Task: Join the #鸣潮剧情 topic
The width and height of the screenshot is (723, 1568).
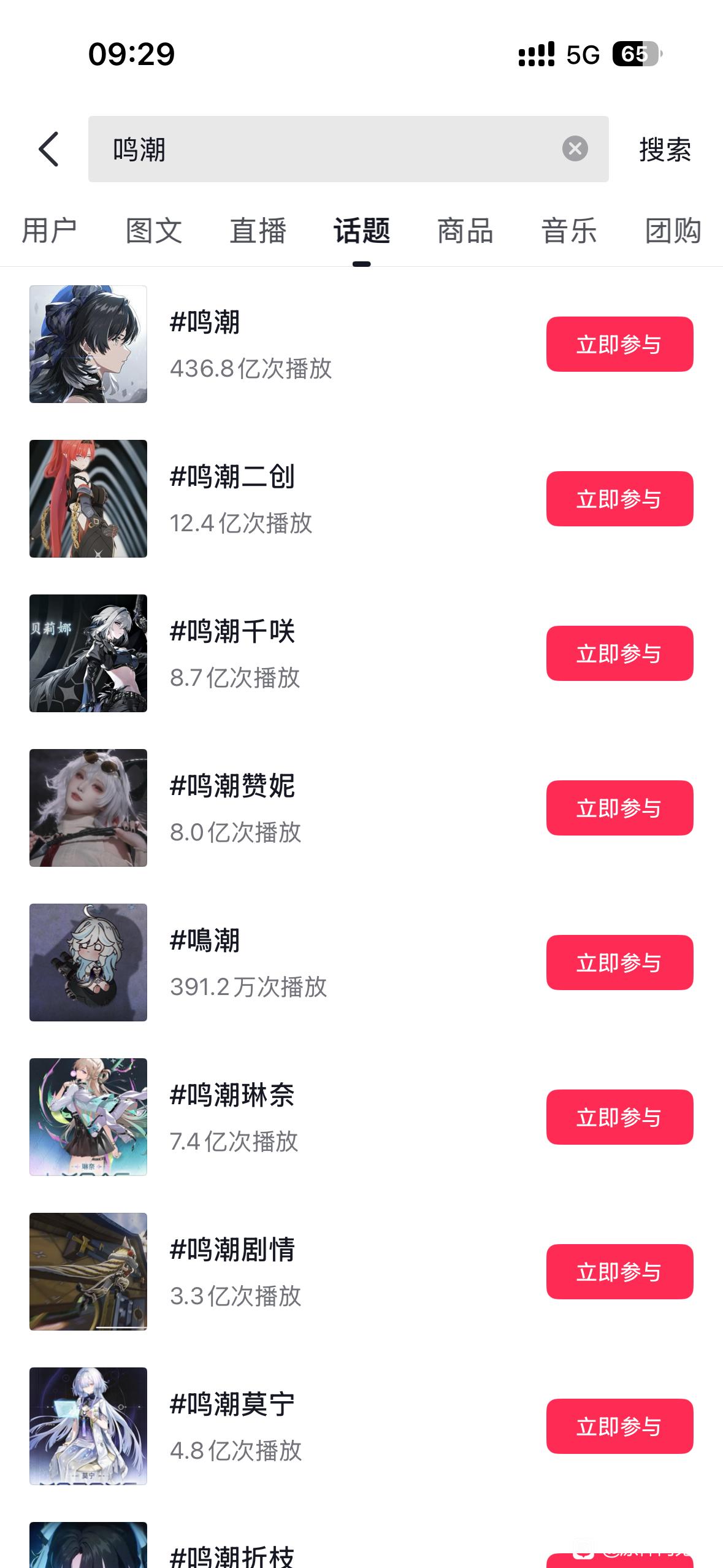Action: point(619,1272)
